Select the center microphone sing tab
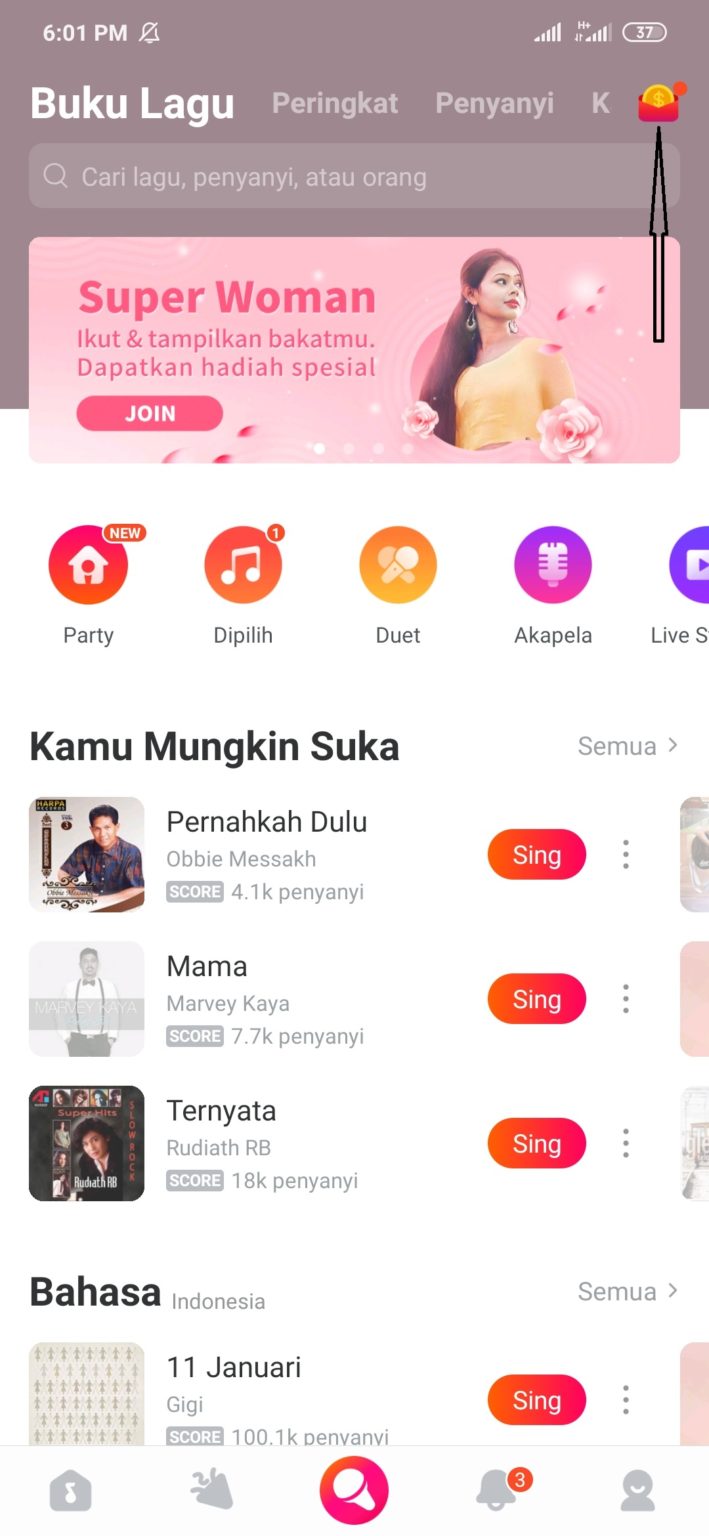709x1536 pixels. (354, 1489)
